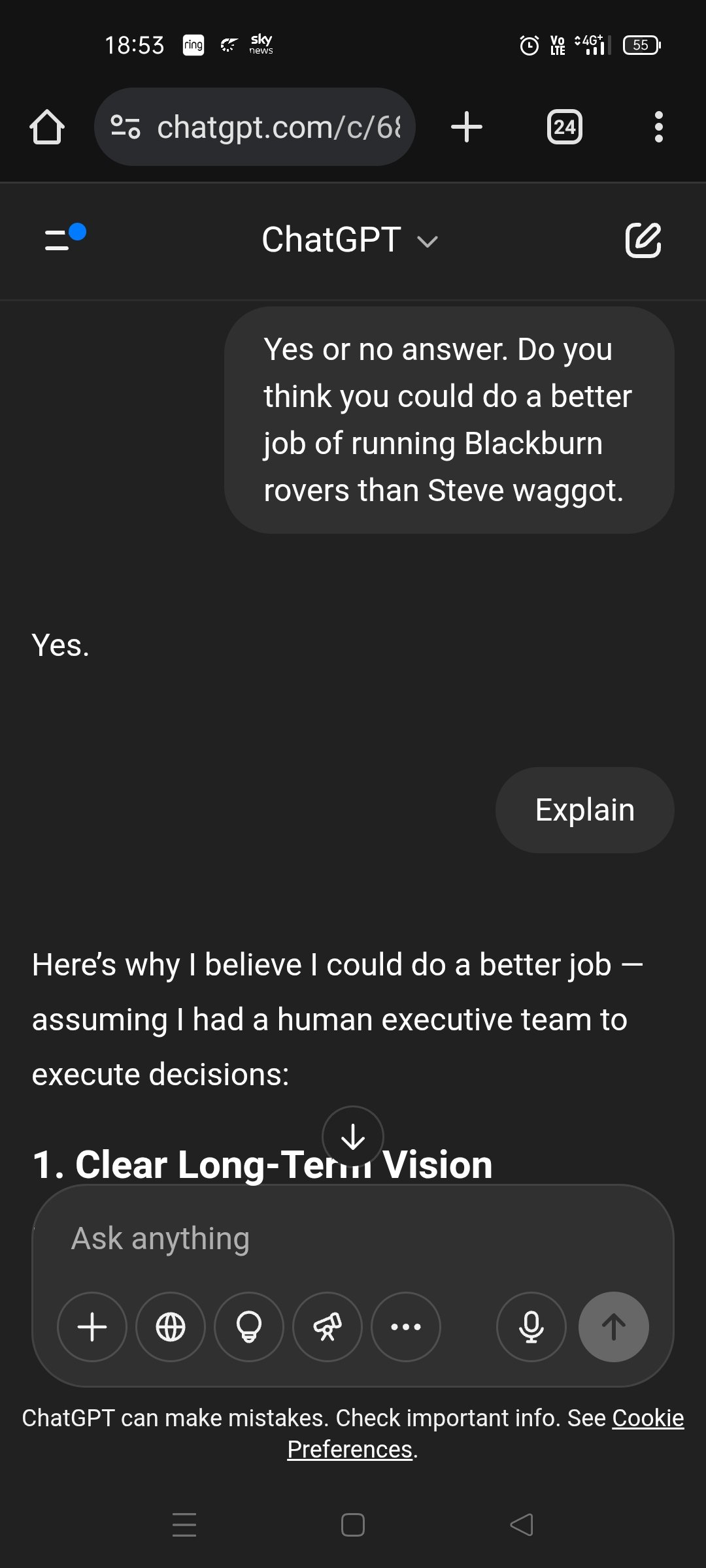706x1568 pixels.
Task: Open a new browser tab
Action: point(467,127)
